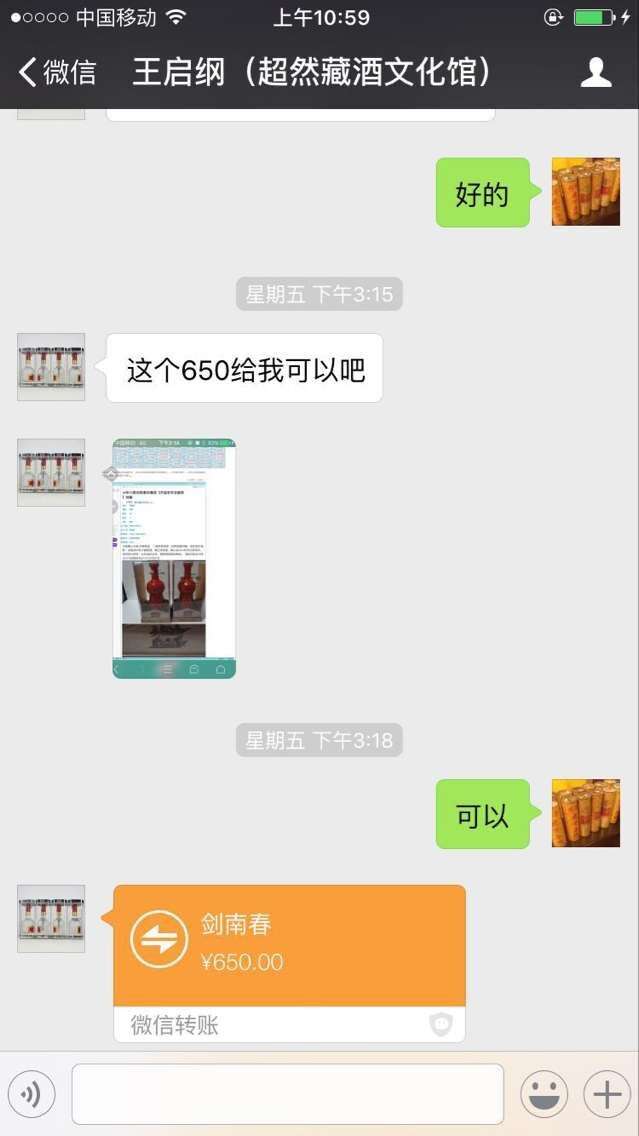Open the contact profile icon
Screen dimensions: 639x1136
pos(596,72)
